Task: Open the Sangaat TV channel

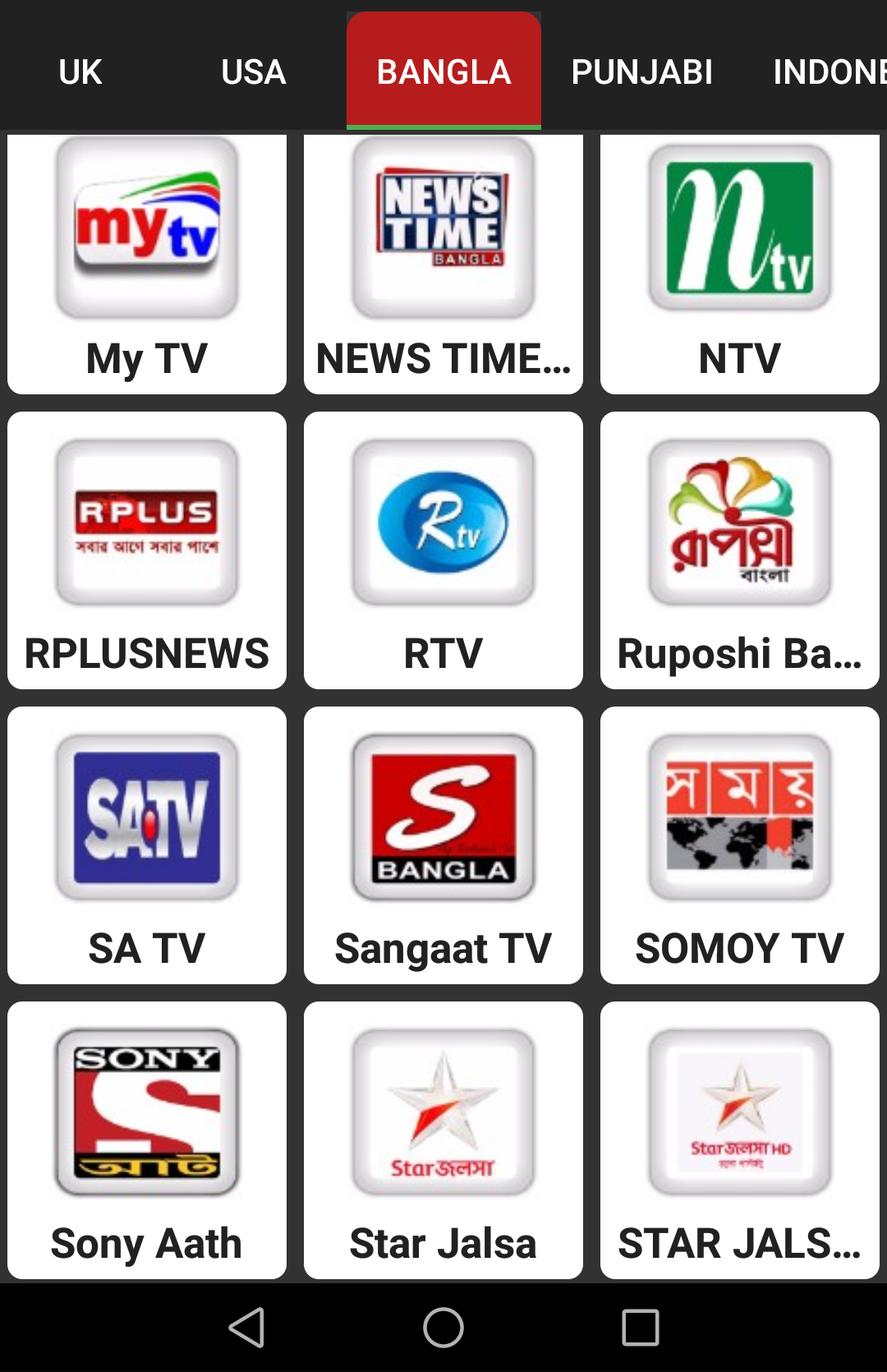Action: pos(443,845)
